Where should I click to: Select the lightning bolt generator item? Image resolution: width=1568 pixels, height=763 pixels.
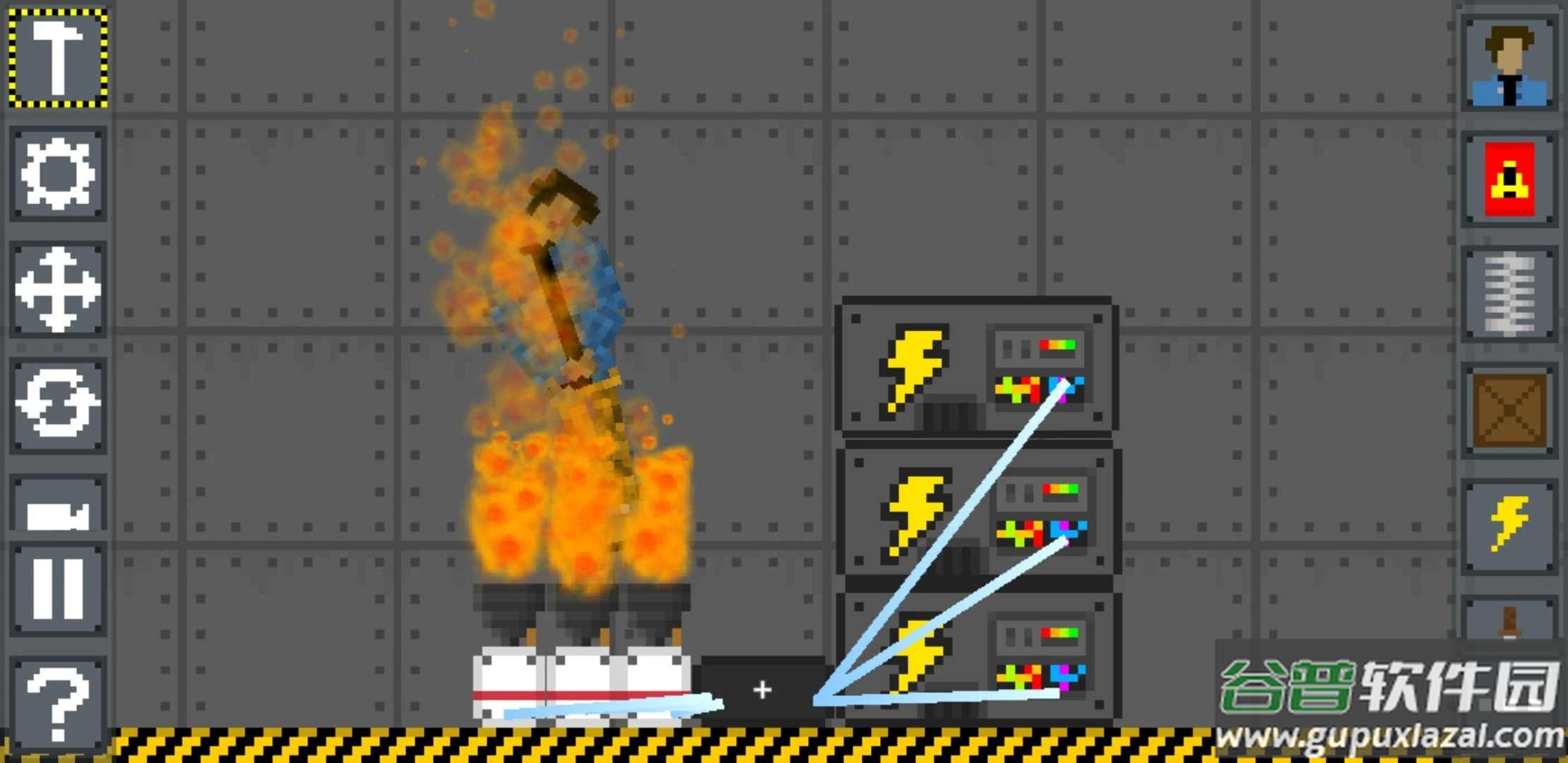tap(1509, 524)
